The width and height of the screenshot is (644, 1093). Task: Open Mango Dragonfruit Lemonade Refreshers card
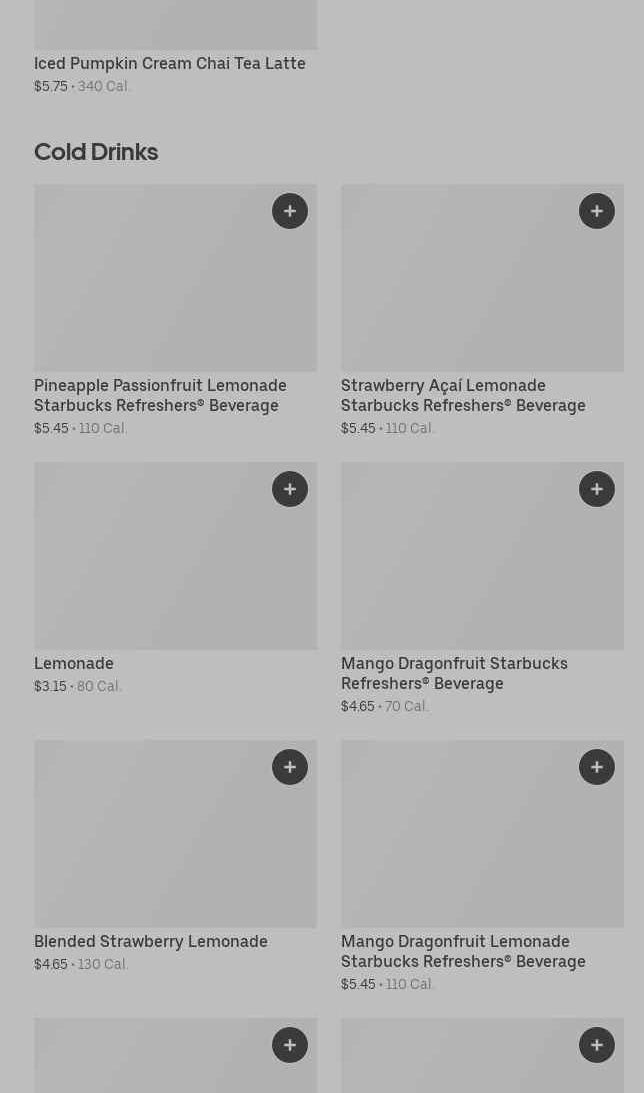click(463, 951)
